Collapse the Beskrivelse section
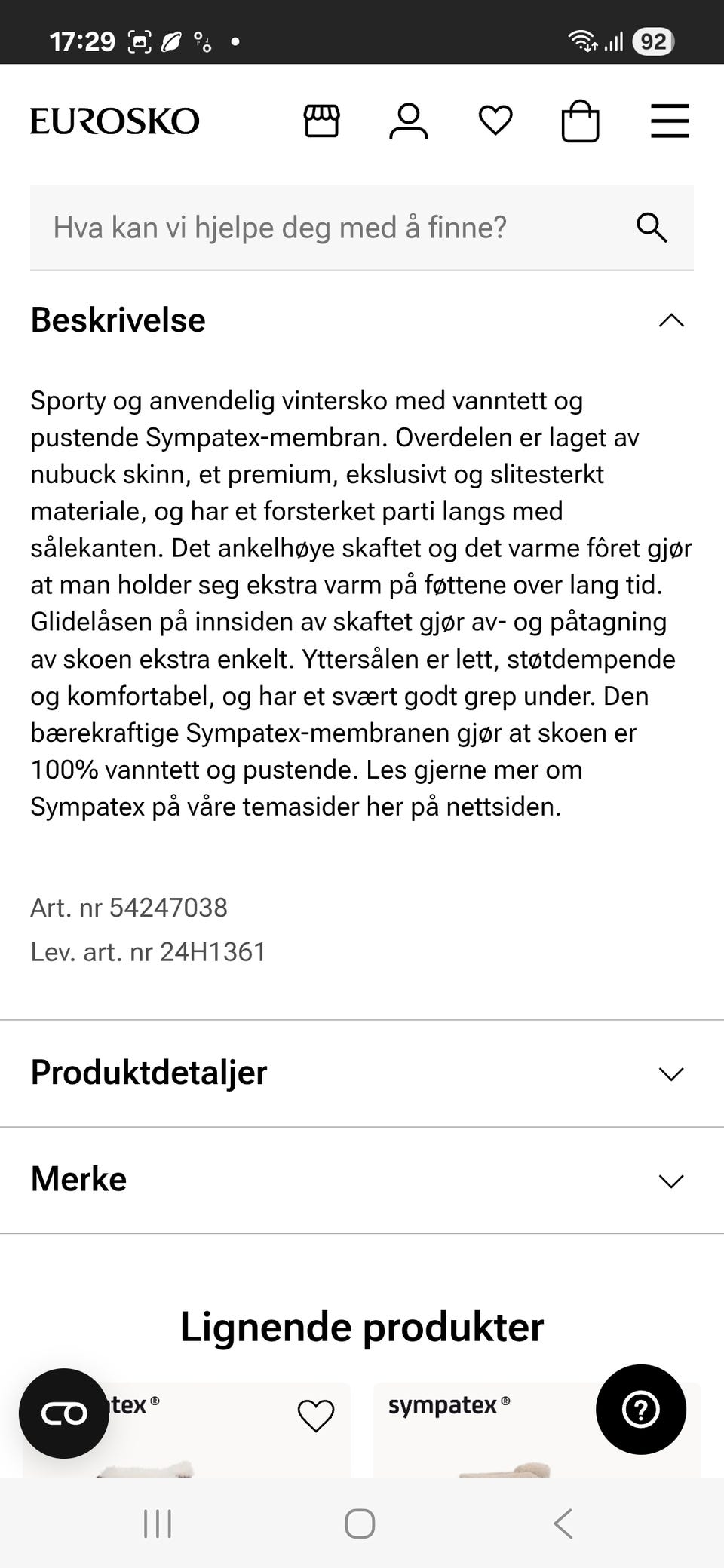Viewport: 724px width, 1568px height. 117,320
